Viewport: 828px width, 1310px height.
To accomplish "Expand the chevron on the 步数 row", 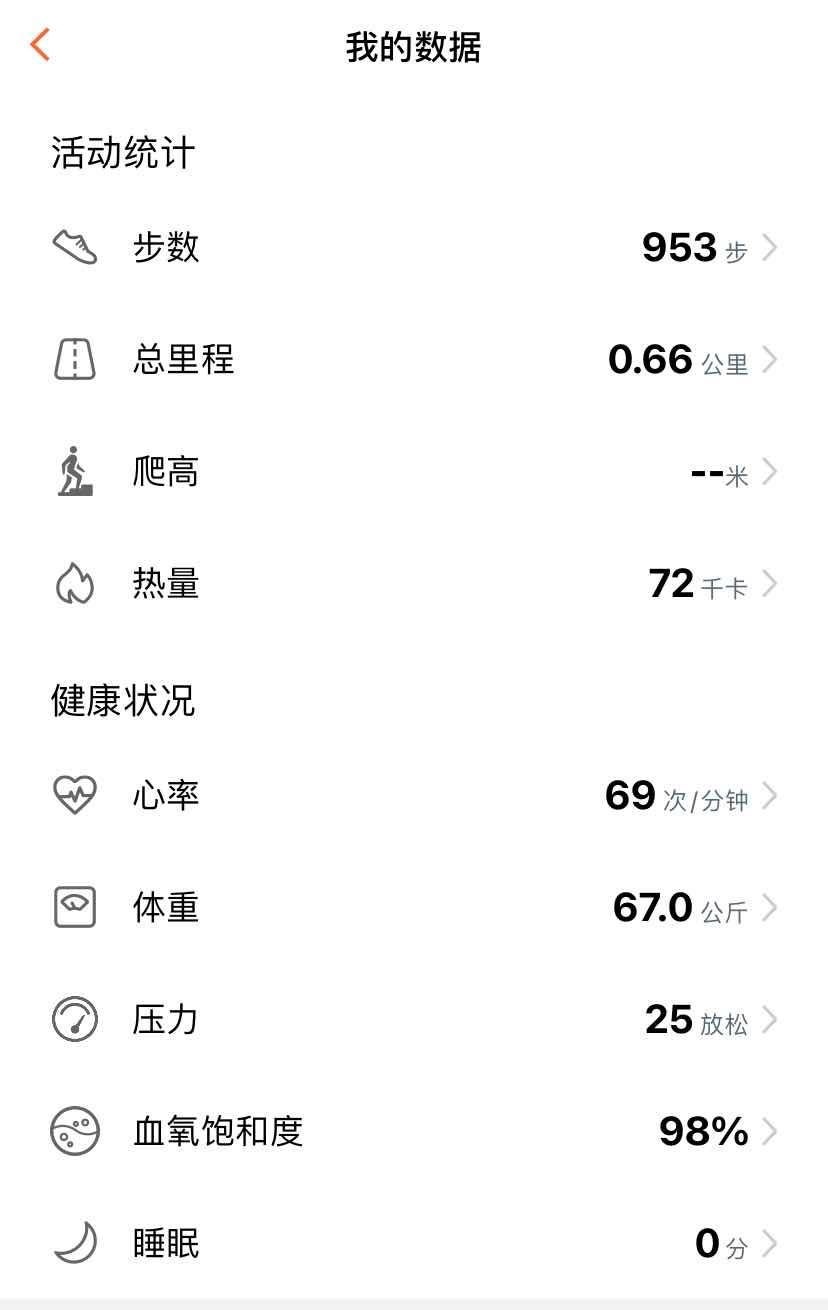I will pyautogui.click(x=770, y=248).
